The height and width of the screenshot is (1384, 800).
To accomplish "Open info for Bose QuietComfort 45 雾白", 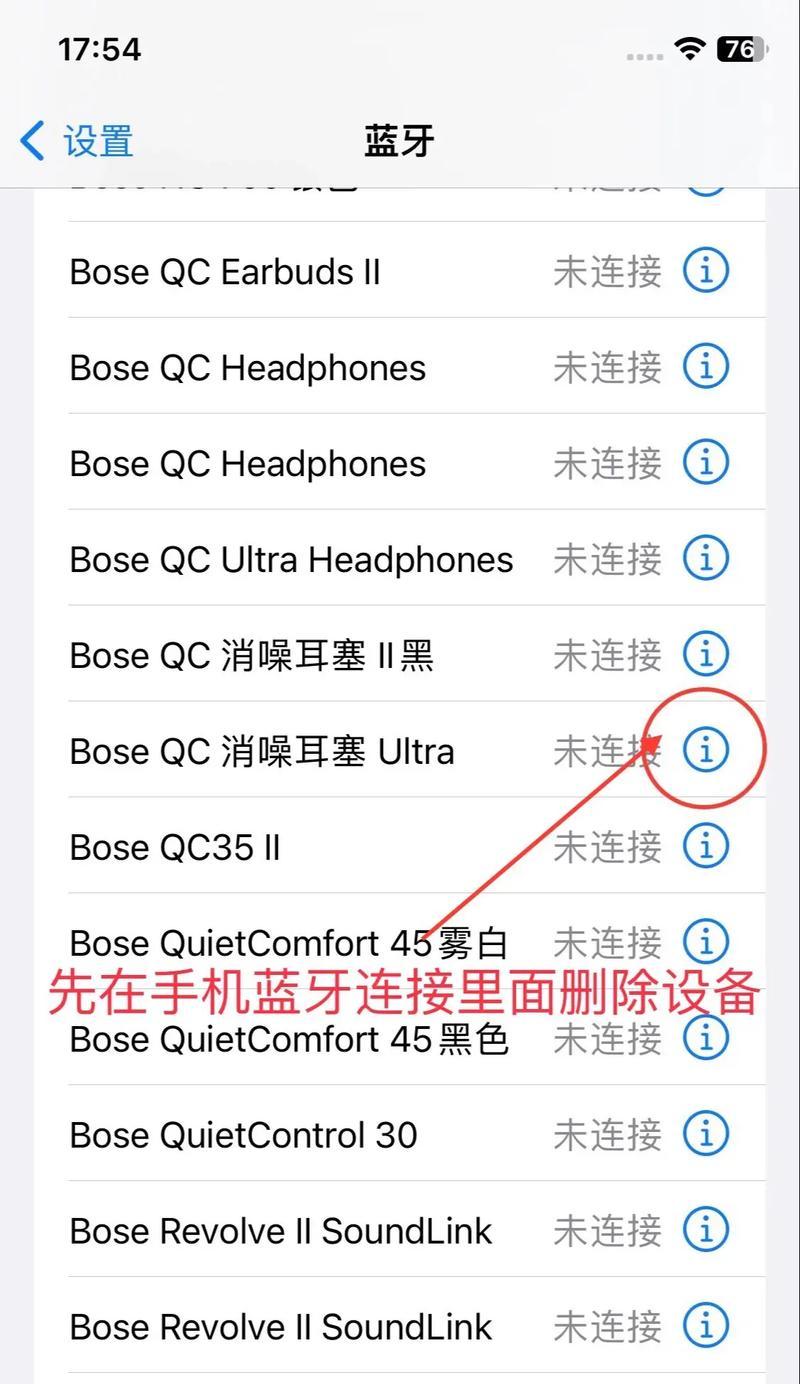I will click(705, 941).
